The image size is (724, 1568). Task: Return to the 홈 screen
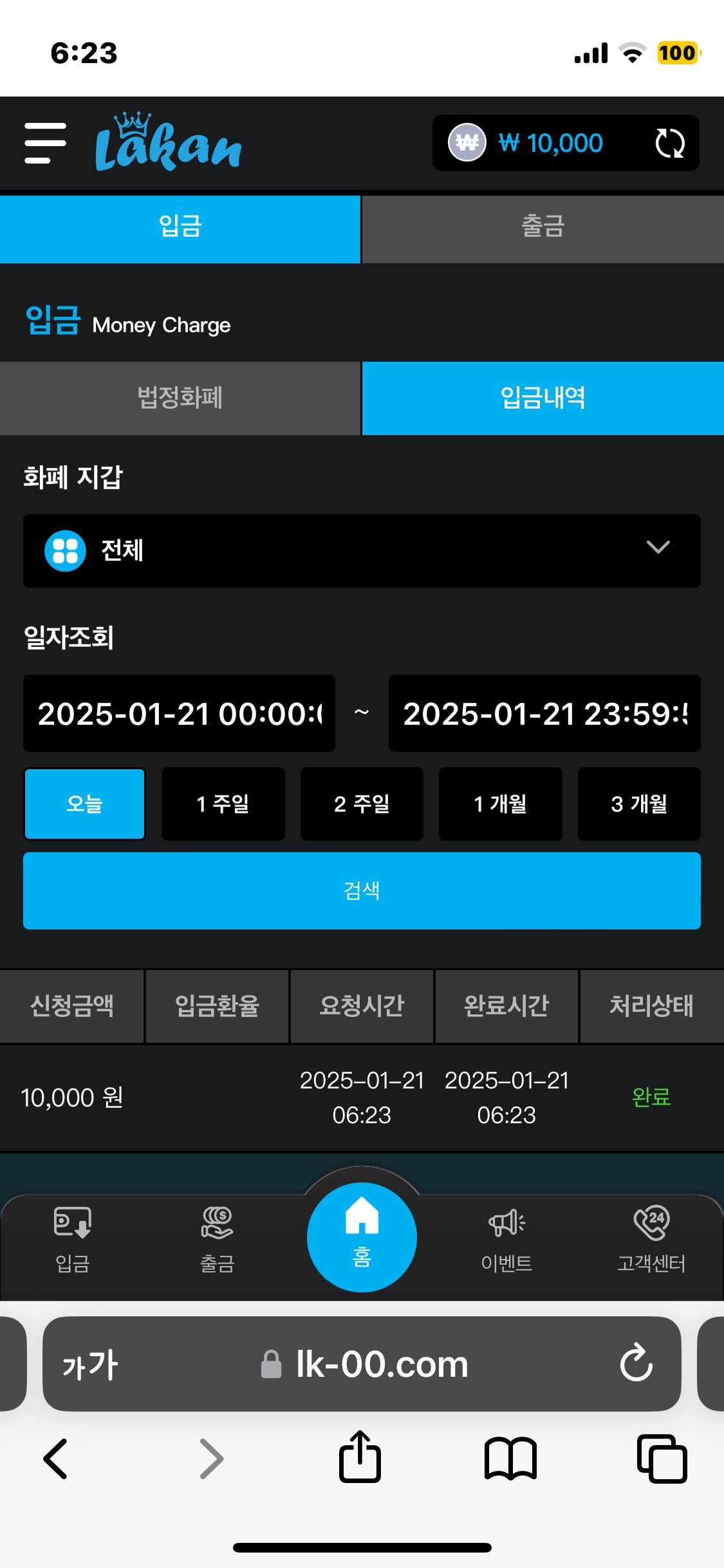coord(362,1236)
